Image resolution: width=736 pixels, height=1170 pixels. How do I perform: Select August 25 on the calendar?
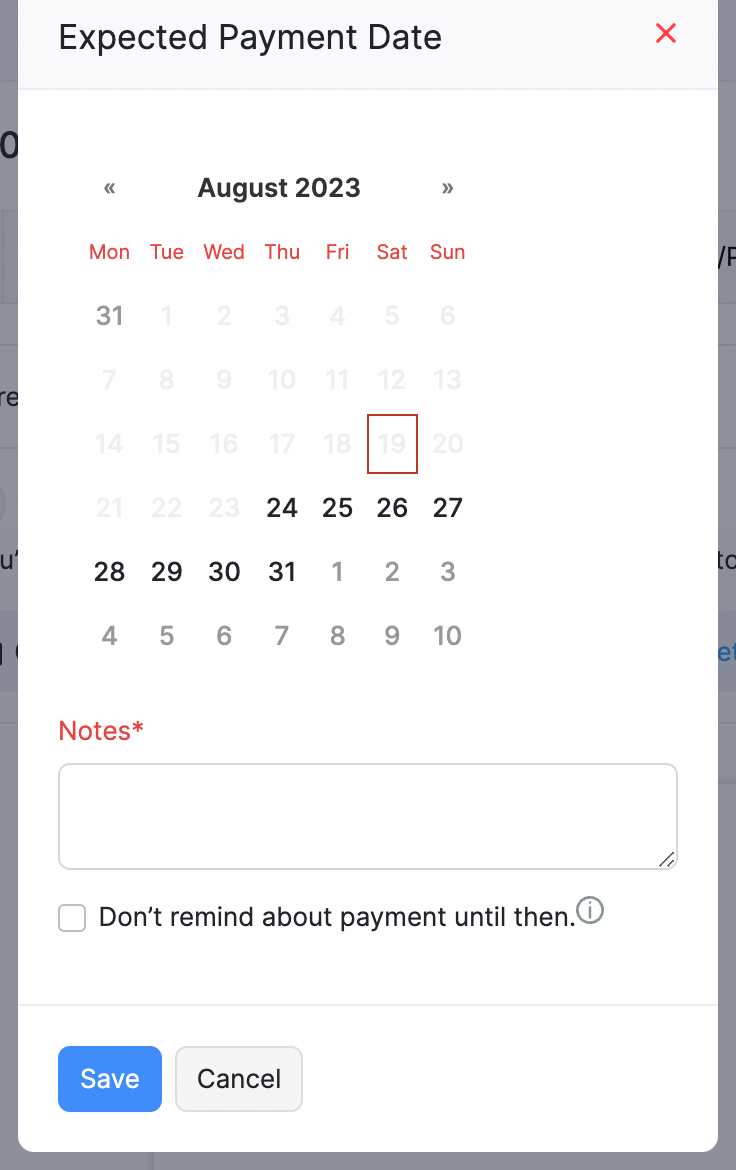coord(337,507)
